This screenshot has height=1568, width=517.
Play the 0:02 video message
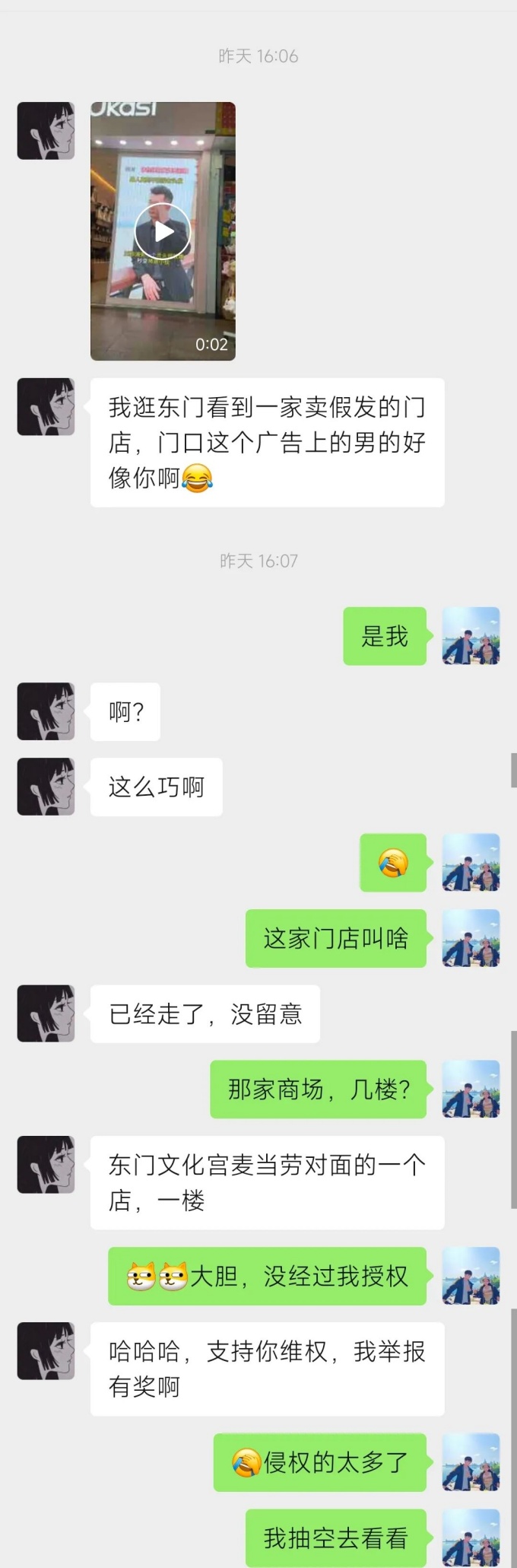coord(163,231)
